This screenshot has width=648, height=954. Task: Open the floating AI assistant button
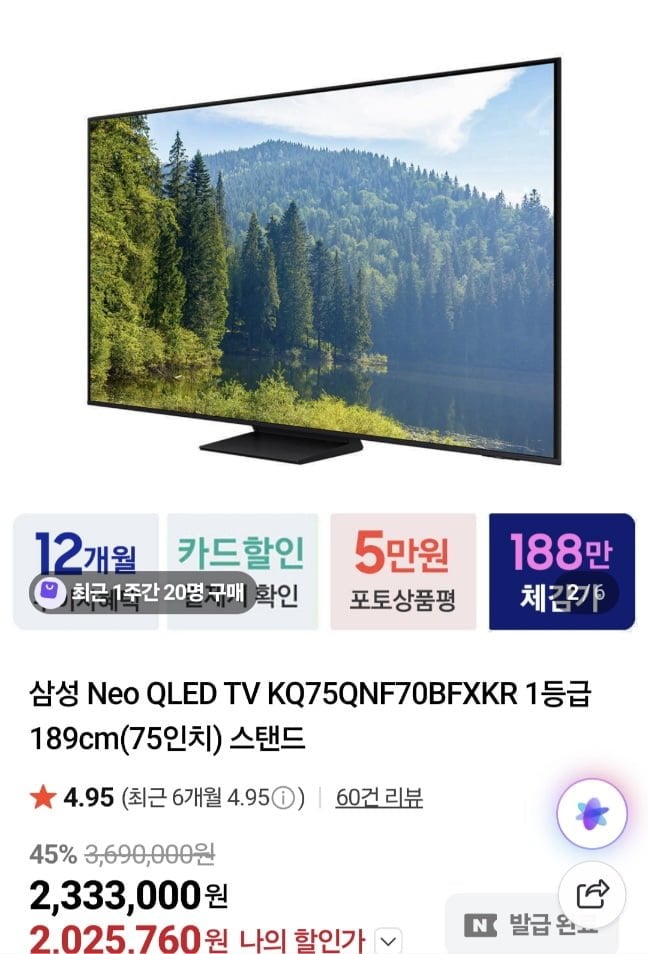pos(592,813)
